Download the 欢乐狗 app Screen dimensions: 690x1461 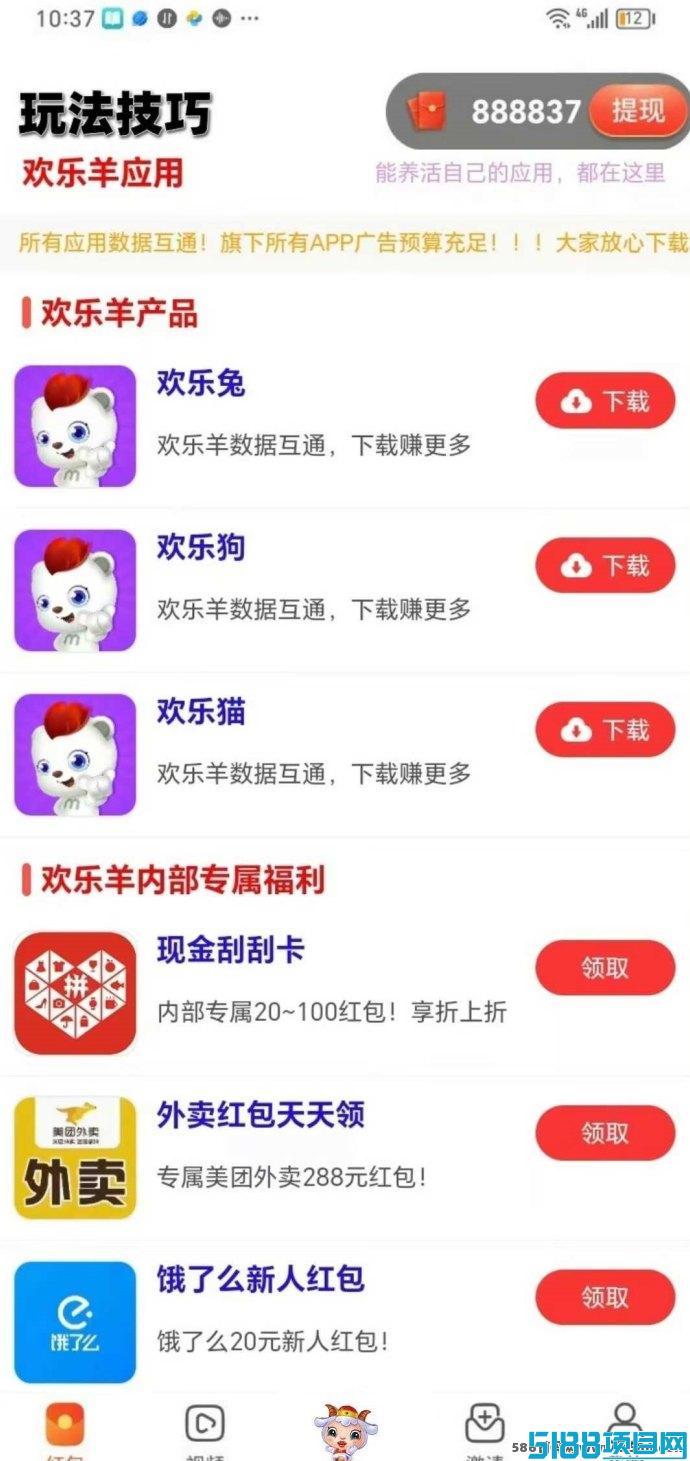606,566
